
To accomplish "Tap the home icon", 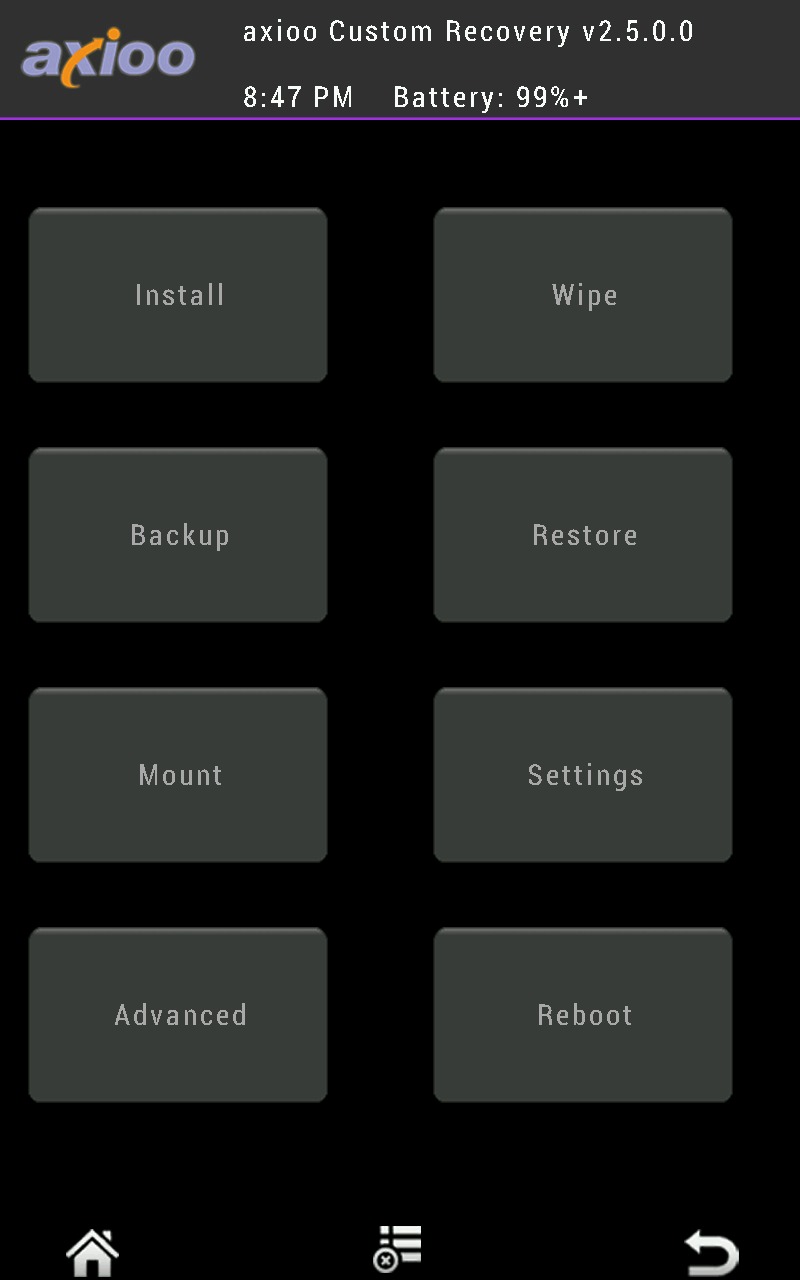I will pyautogui.click(x=92, y=1251).
